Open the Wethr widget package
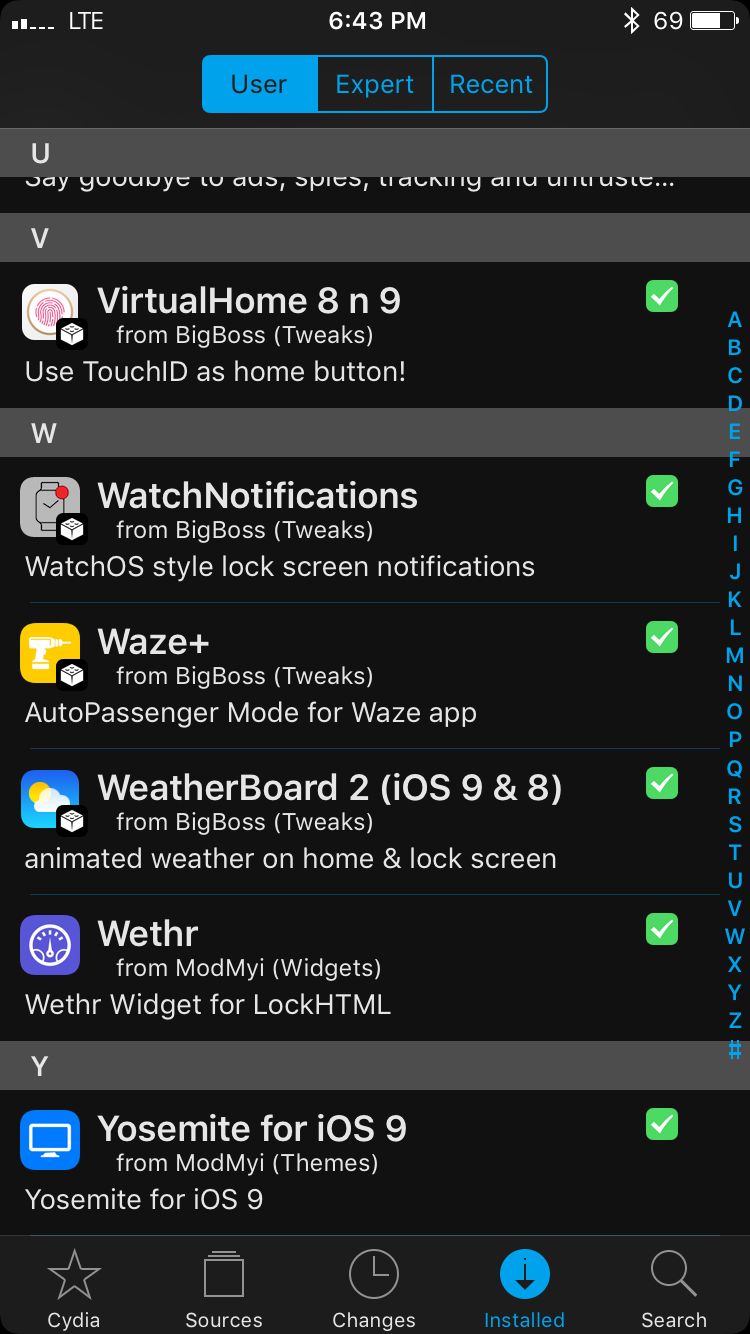This screenshot has width=750, height=1334. click(x=375, y=968)
